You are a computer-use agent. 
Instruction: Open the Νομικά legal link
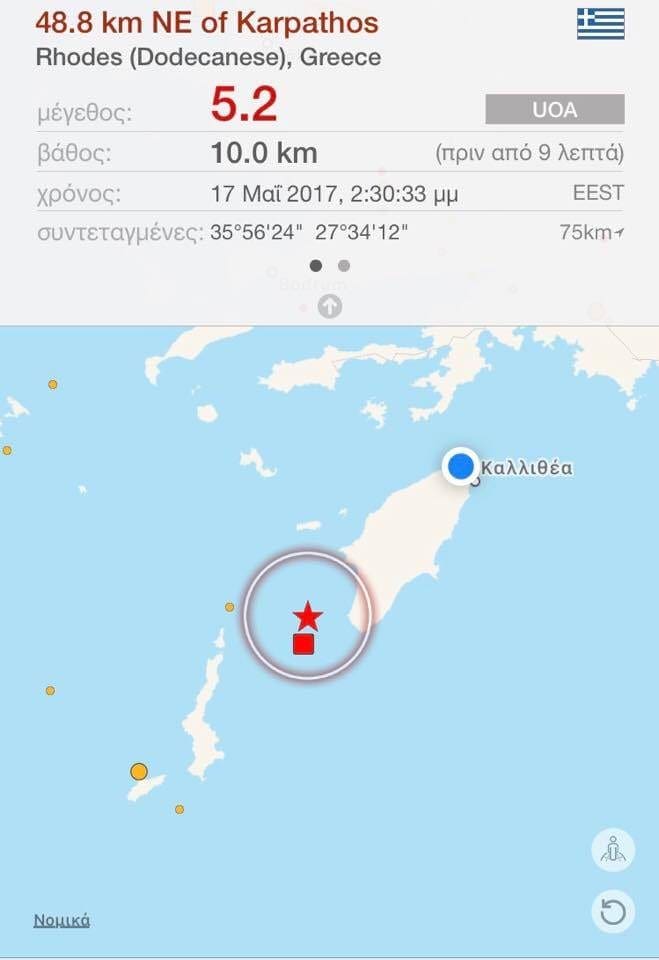point(62,920)
